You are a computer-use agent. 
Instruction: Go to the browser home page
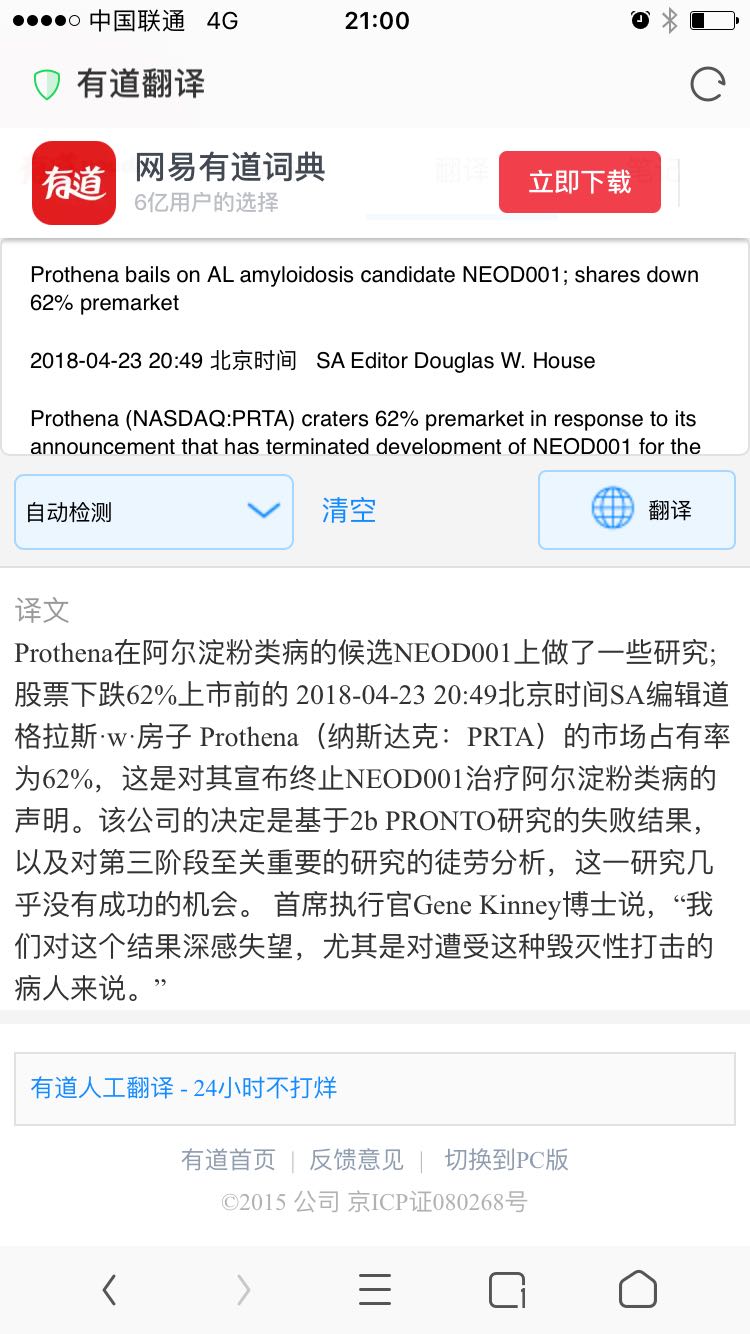coord(637,1290)
